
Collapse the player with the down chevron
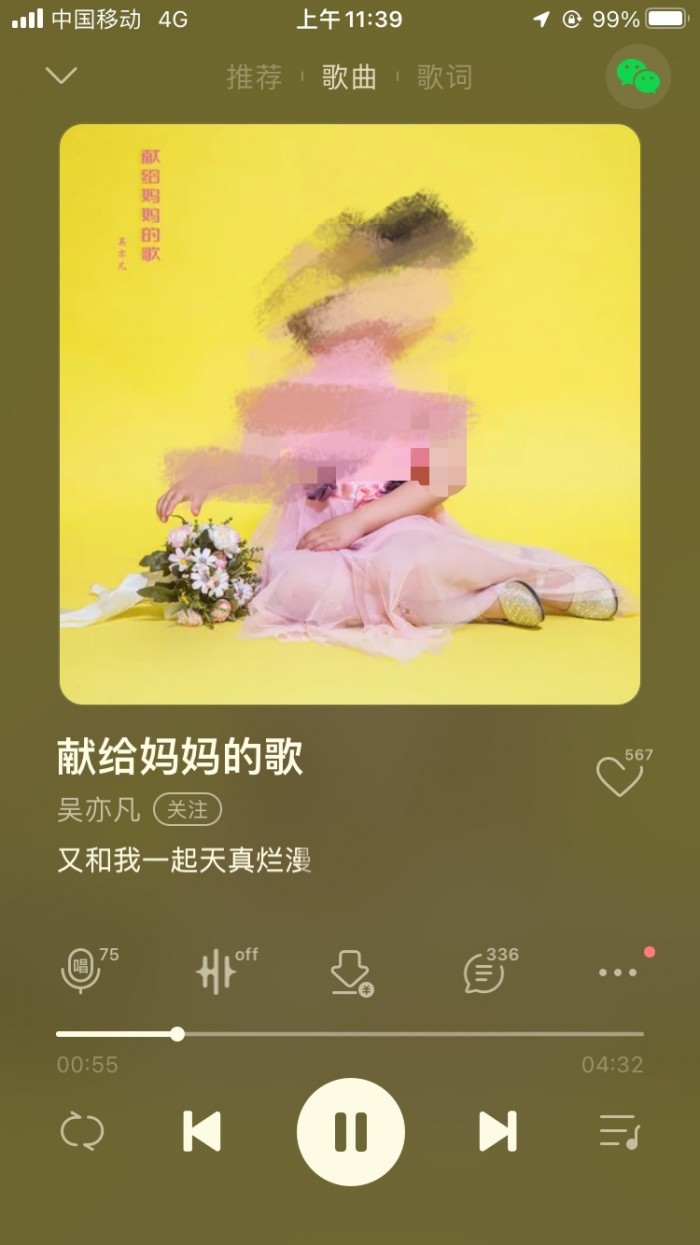(61, 76)
